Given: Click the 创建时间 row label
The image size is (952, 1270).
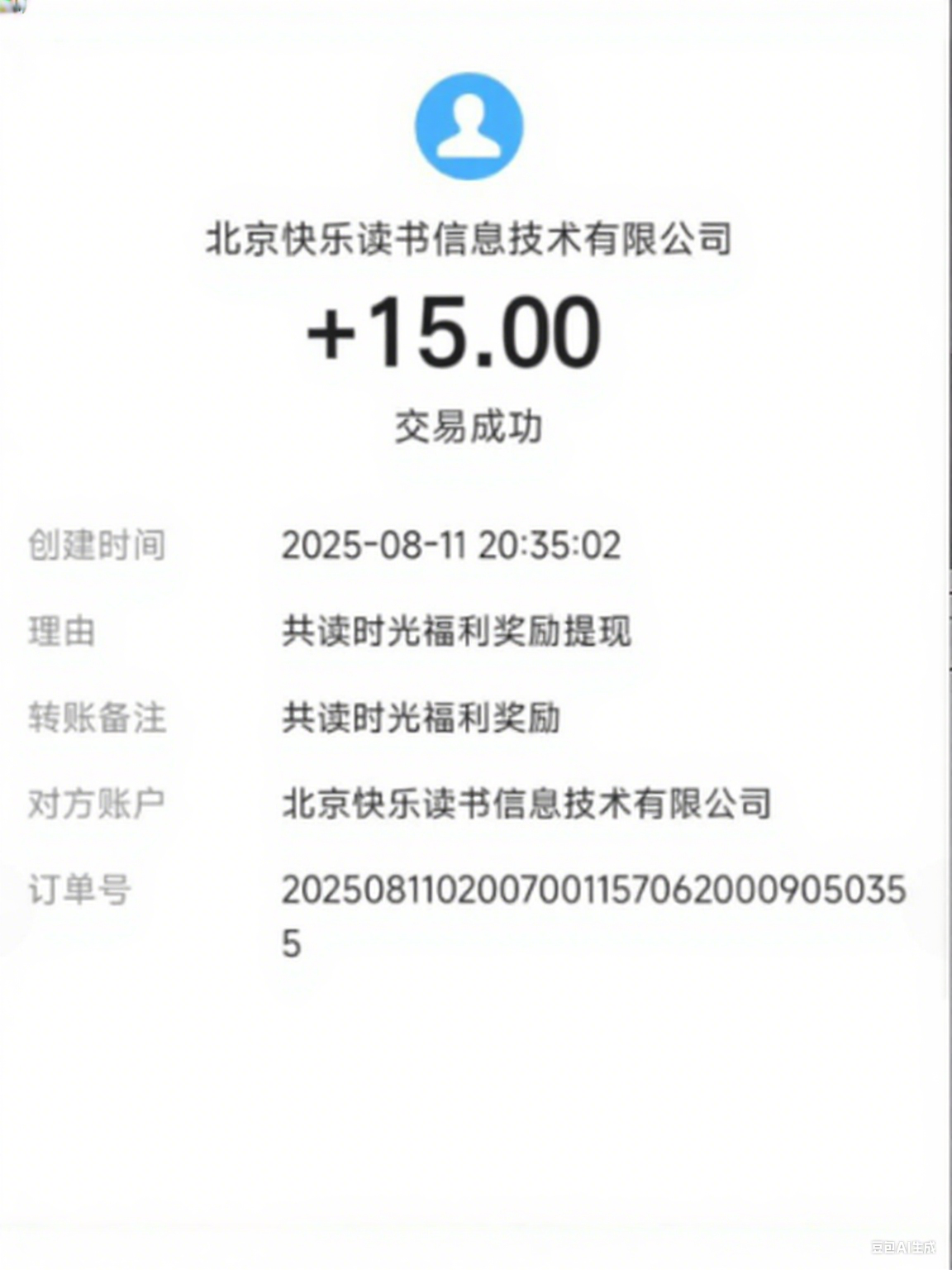Looking at the screenshot, I should (x=97, y=545).
